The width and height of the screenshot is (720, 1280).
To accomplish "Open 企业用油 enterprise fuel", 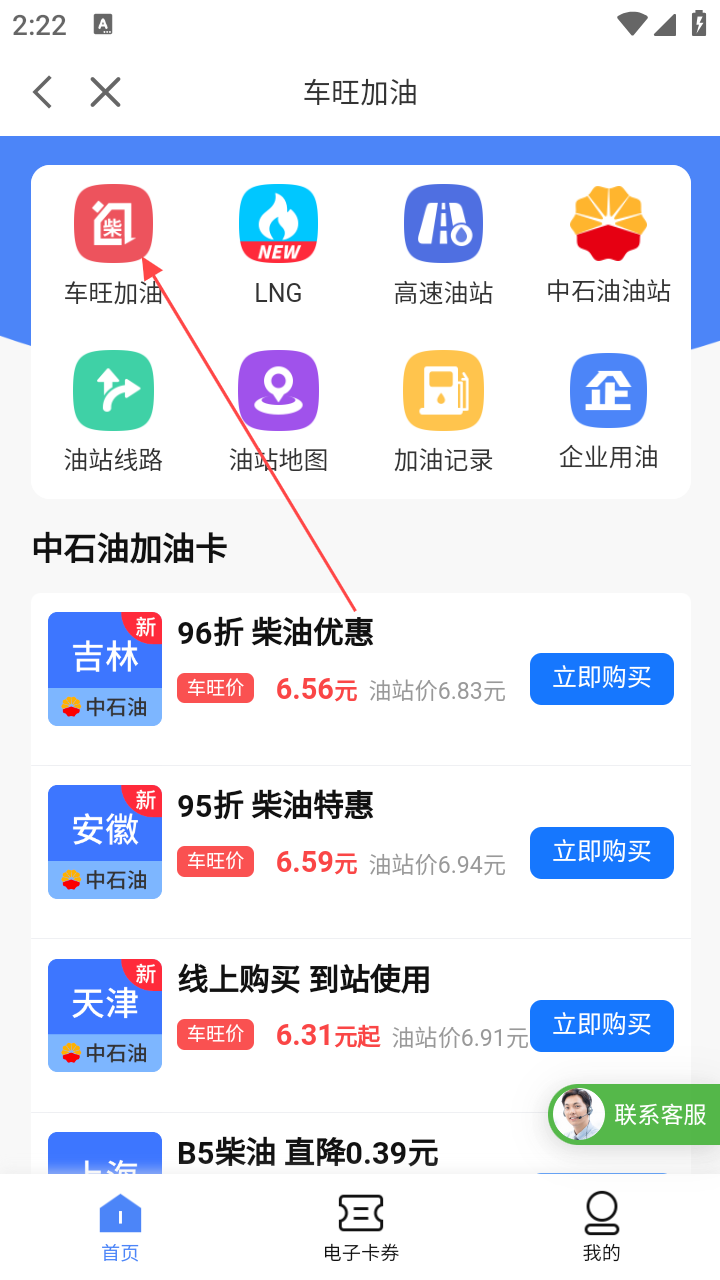I will pyautogui.click(x=608, y=410).
